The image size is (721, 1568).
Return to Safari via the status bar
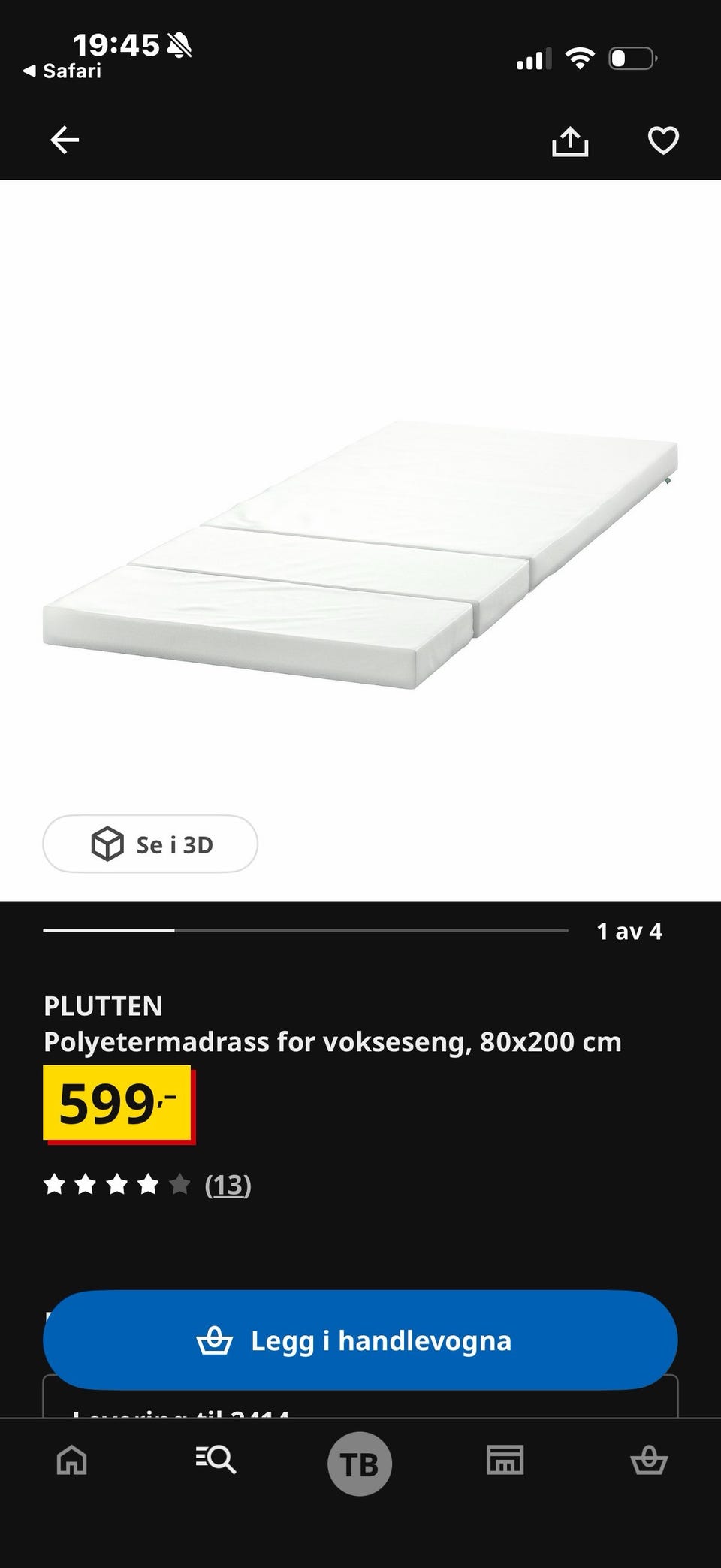tap(62, 71)
